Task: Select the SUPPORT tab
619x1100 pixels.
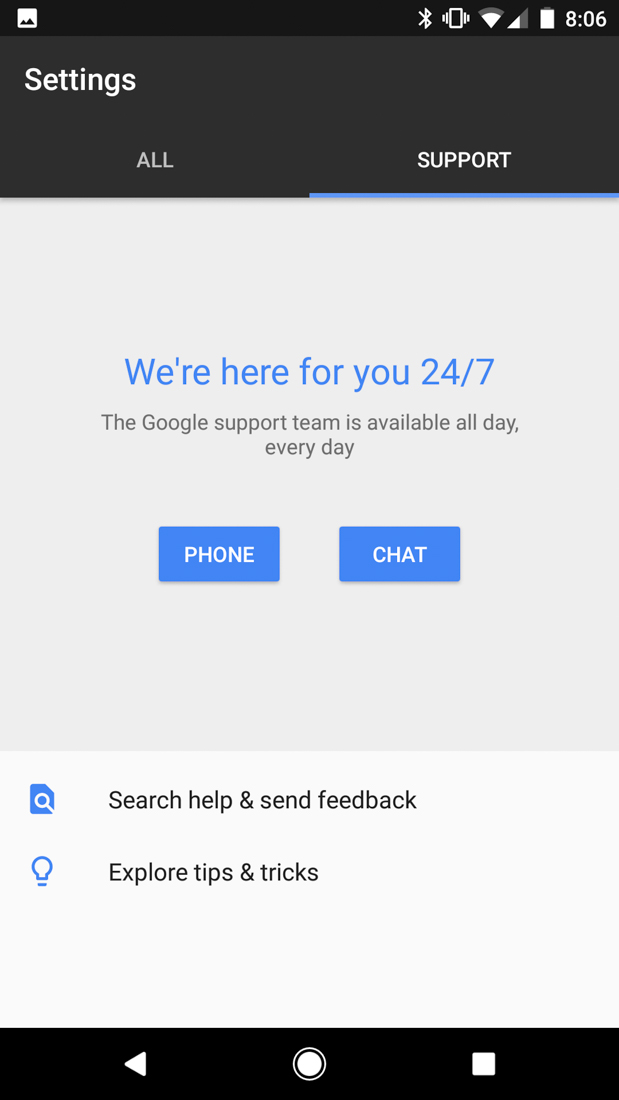Action: pos(464,160)
